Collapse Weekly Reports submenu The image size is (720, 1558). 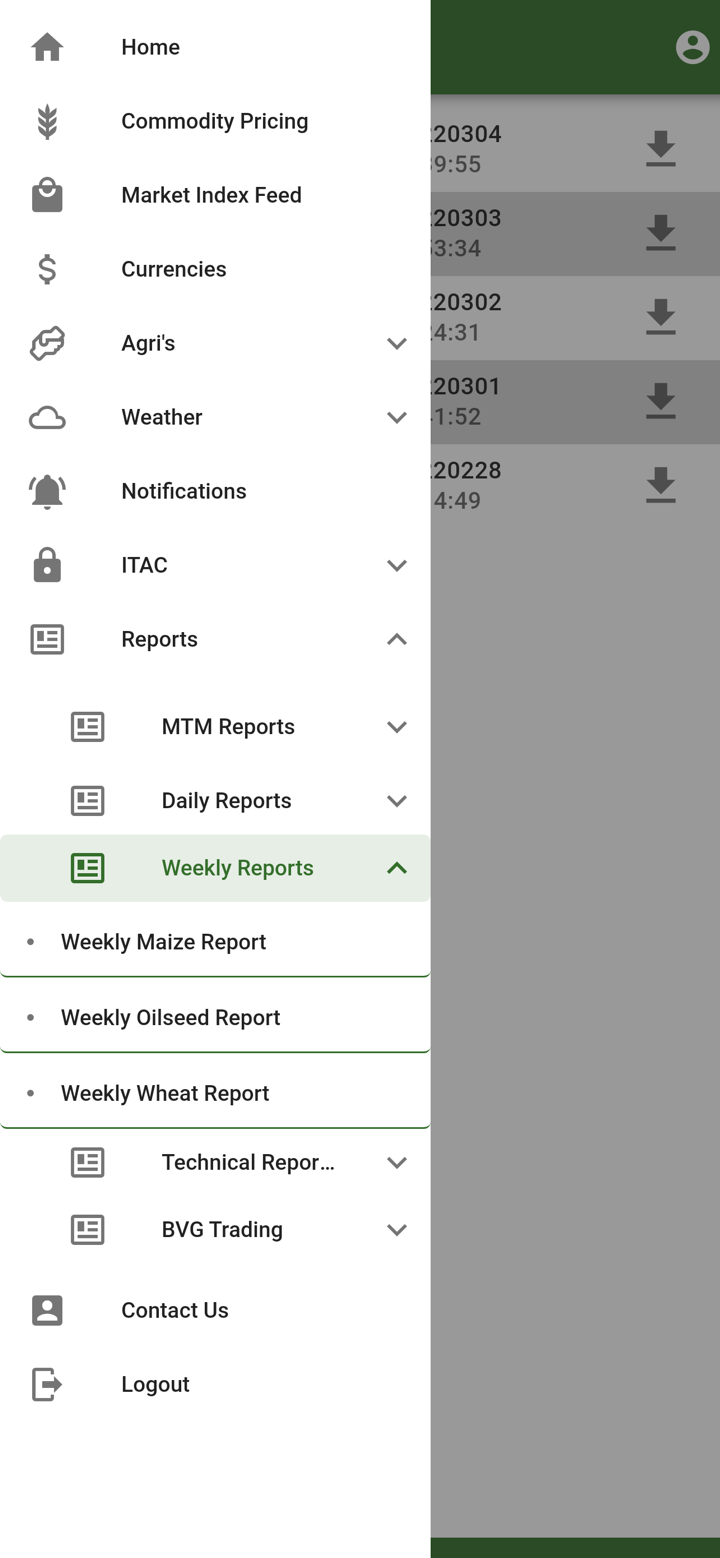pos(396,868)
